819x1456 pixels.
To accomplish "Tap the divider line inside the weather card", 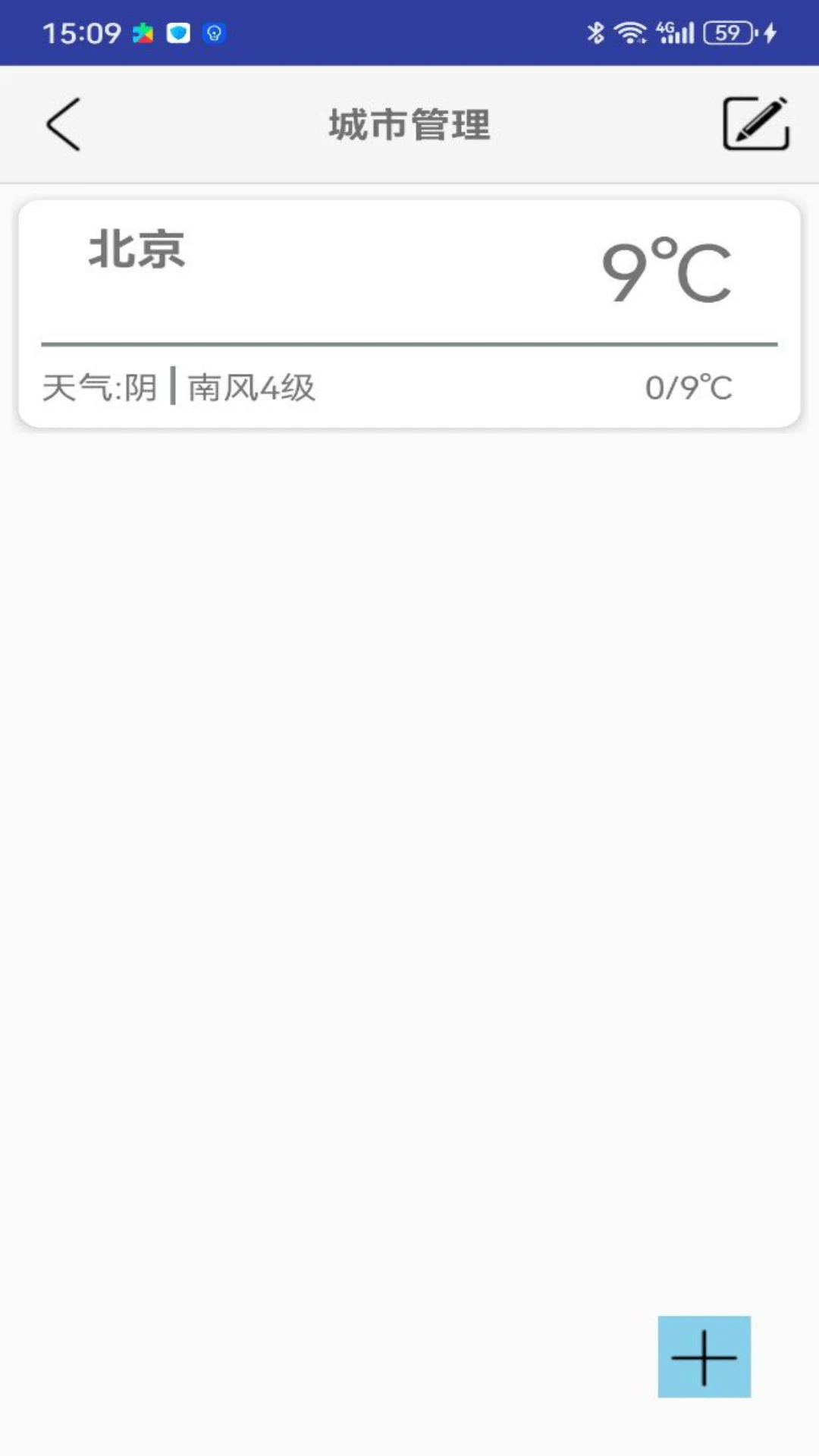I will [x=408, y=344].
